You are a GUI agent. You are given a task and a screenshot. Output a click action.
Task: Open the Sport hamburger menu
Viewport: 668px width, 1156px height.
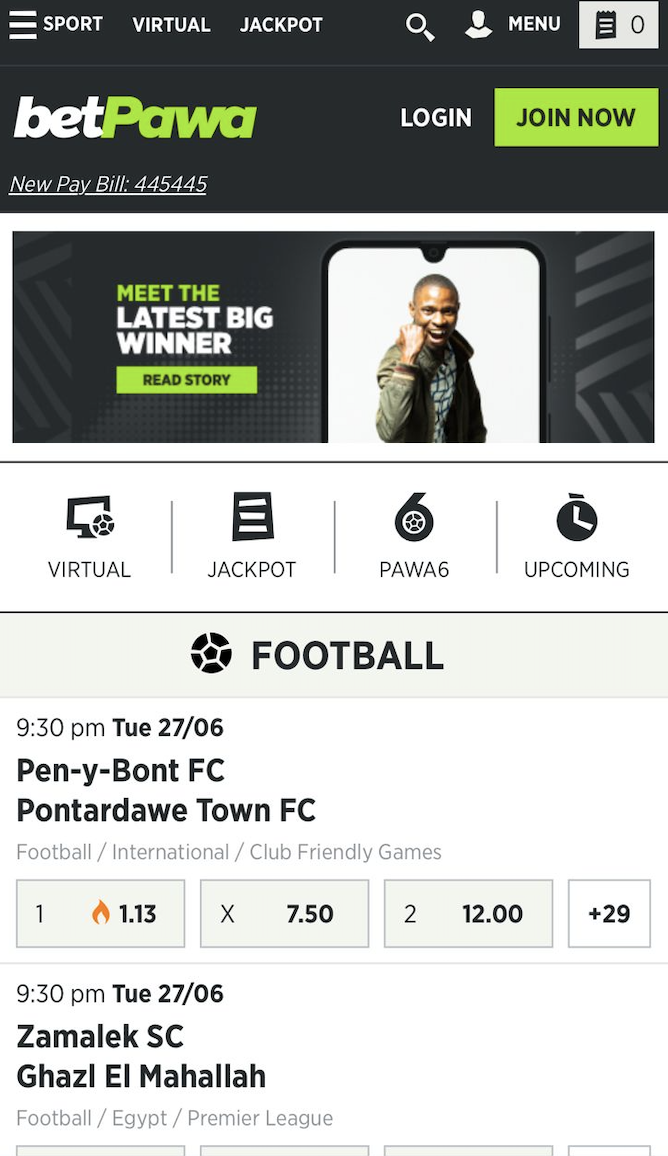click(56, 24)
